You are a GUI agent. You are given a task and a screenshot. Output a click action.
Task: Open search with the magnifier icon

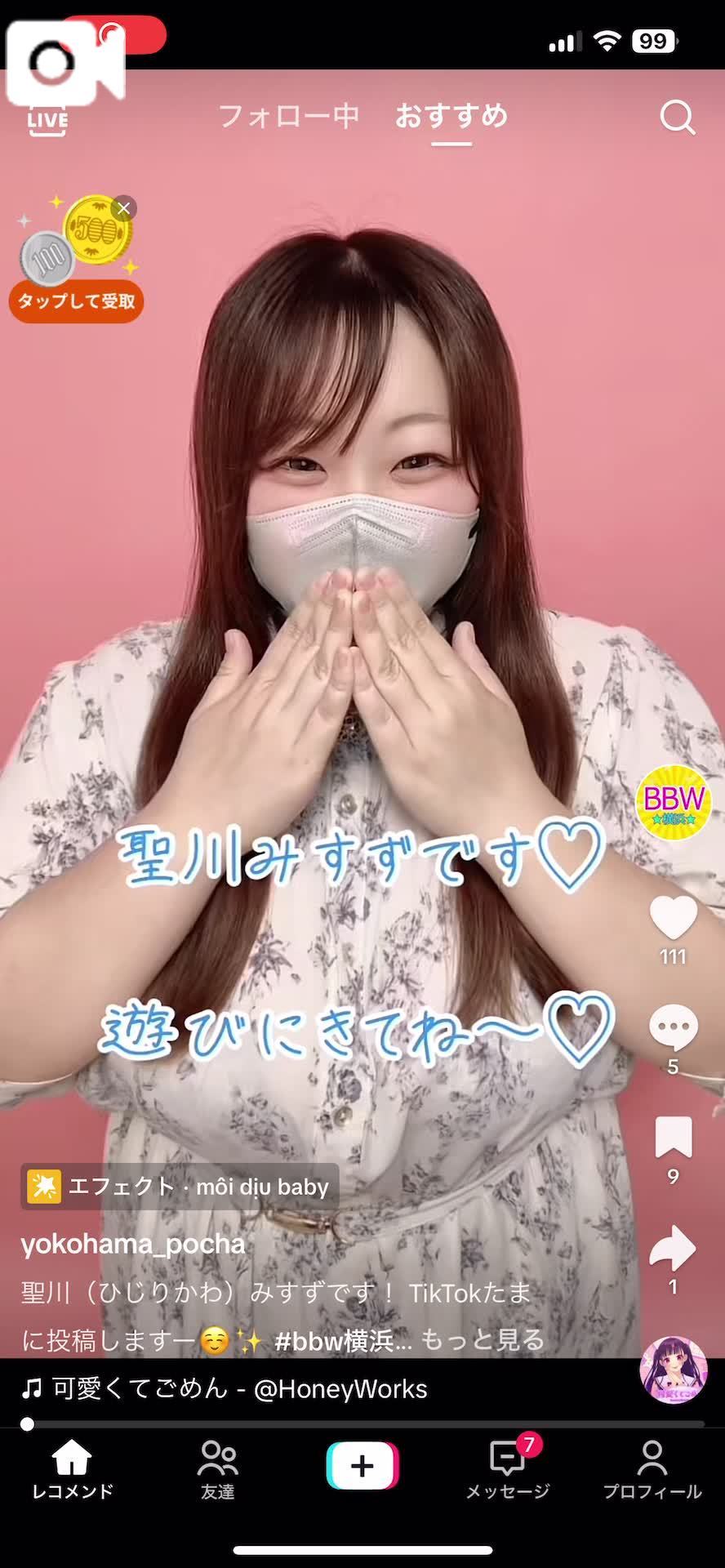coord(677,118)
